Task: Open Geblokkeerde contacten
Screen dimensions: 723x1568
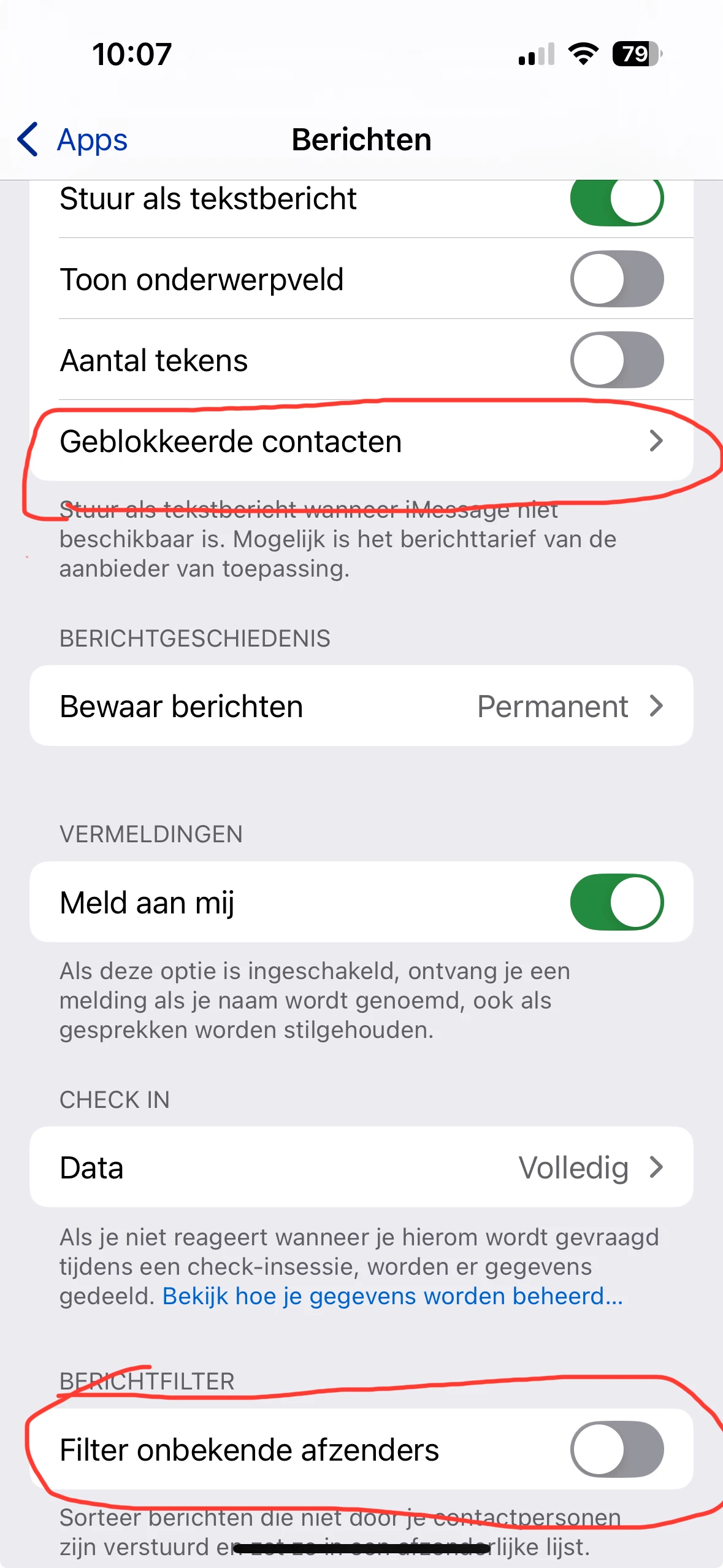Action: pyautogui.click(x=361, y=441)
